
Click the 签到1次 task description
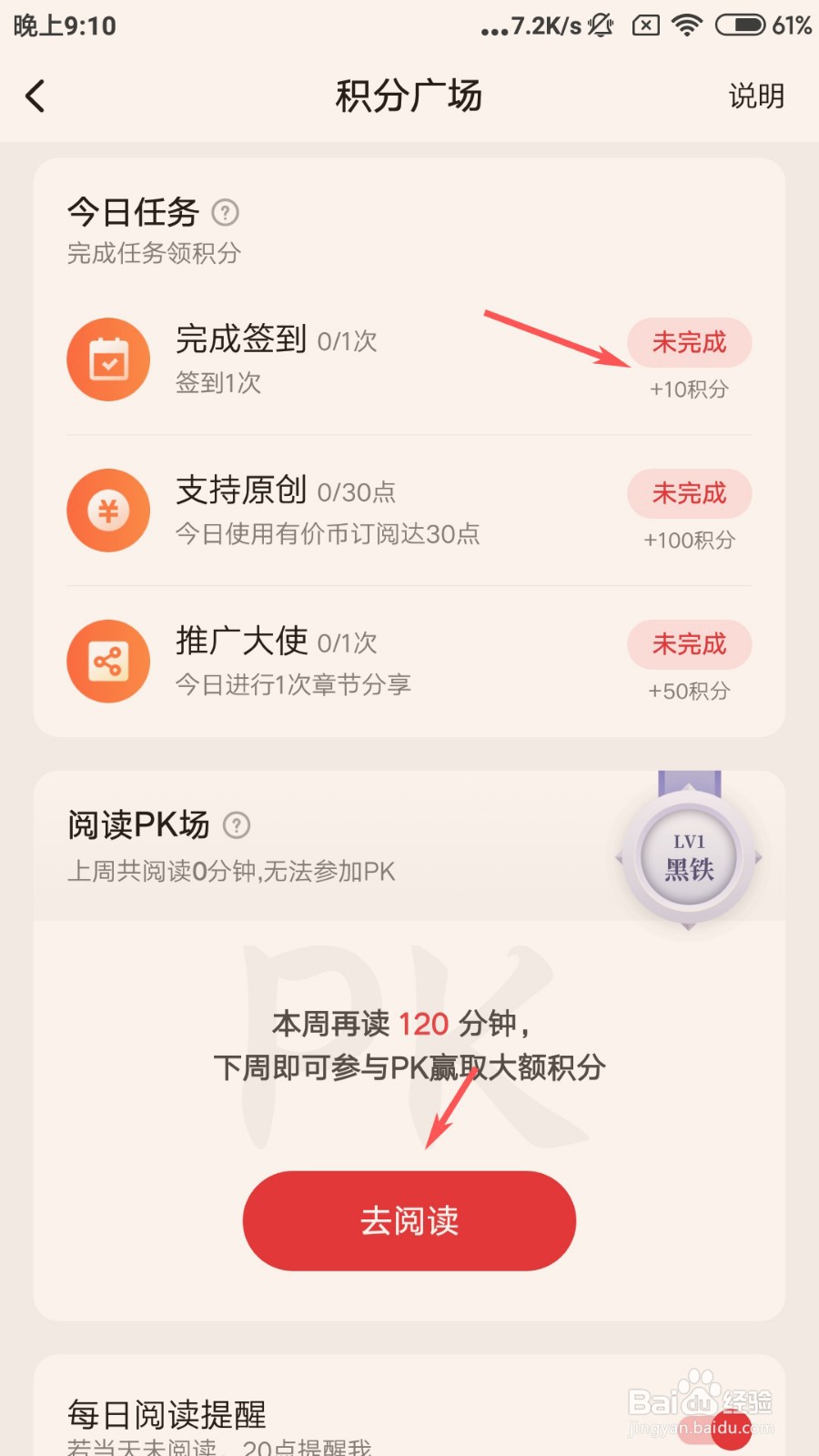pyautogui.click(x=218, y=384)
